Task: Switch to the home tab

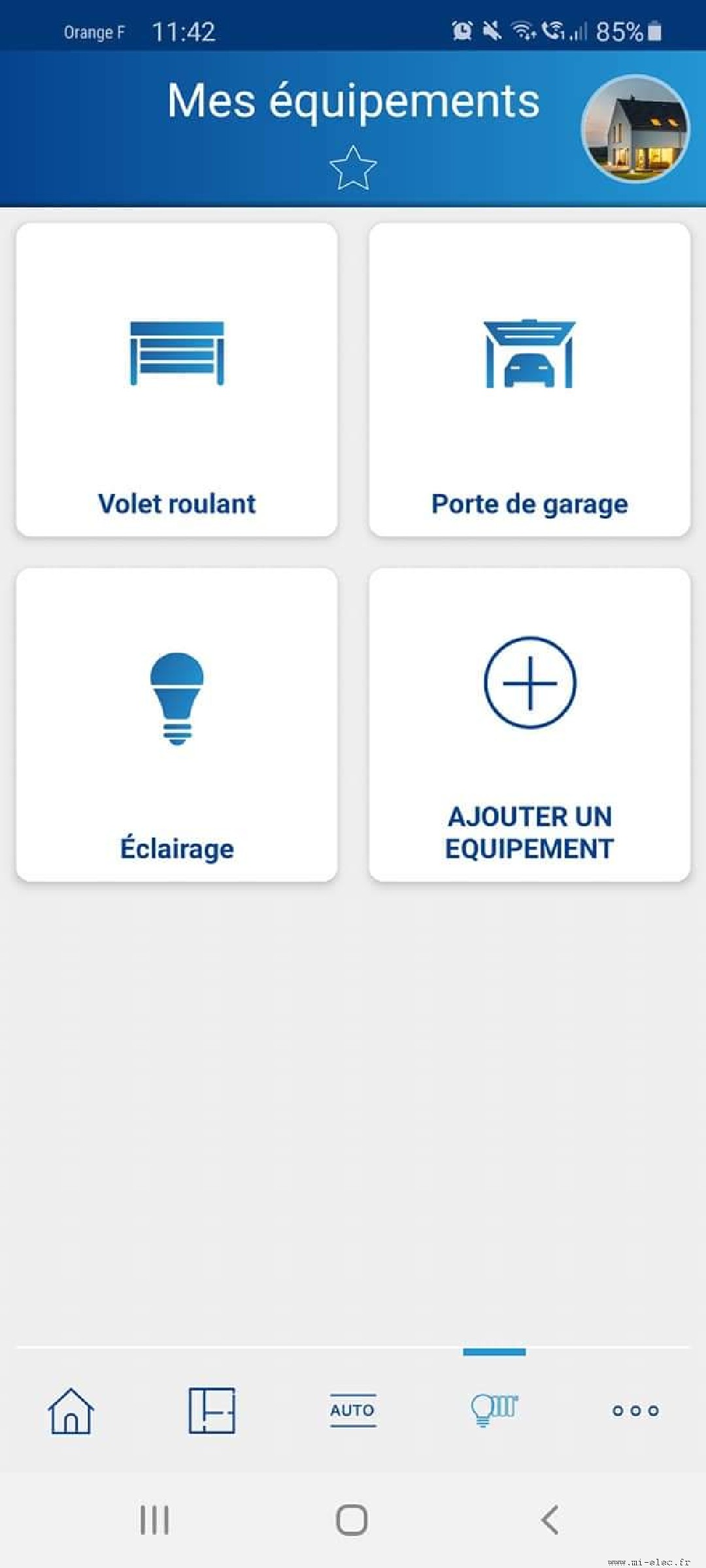Action: point(71,1411)
